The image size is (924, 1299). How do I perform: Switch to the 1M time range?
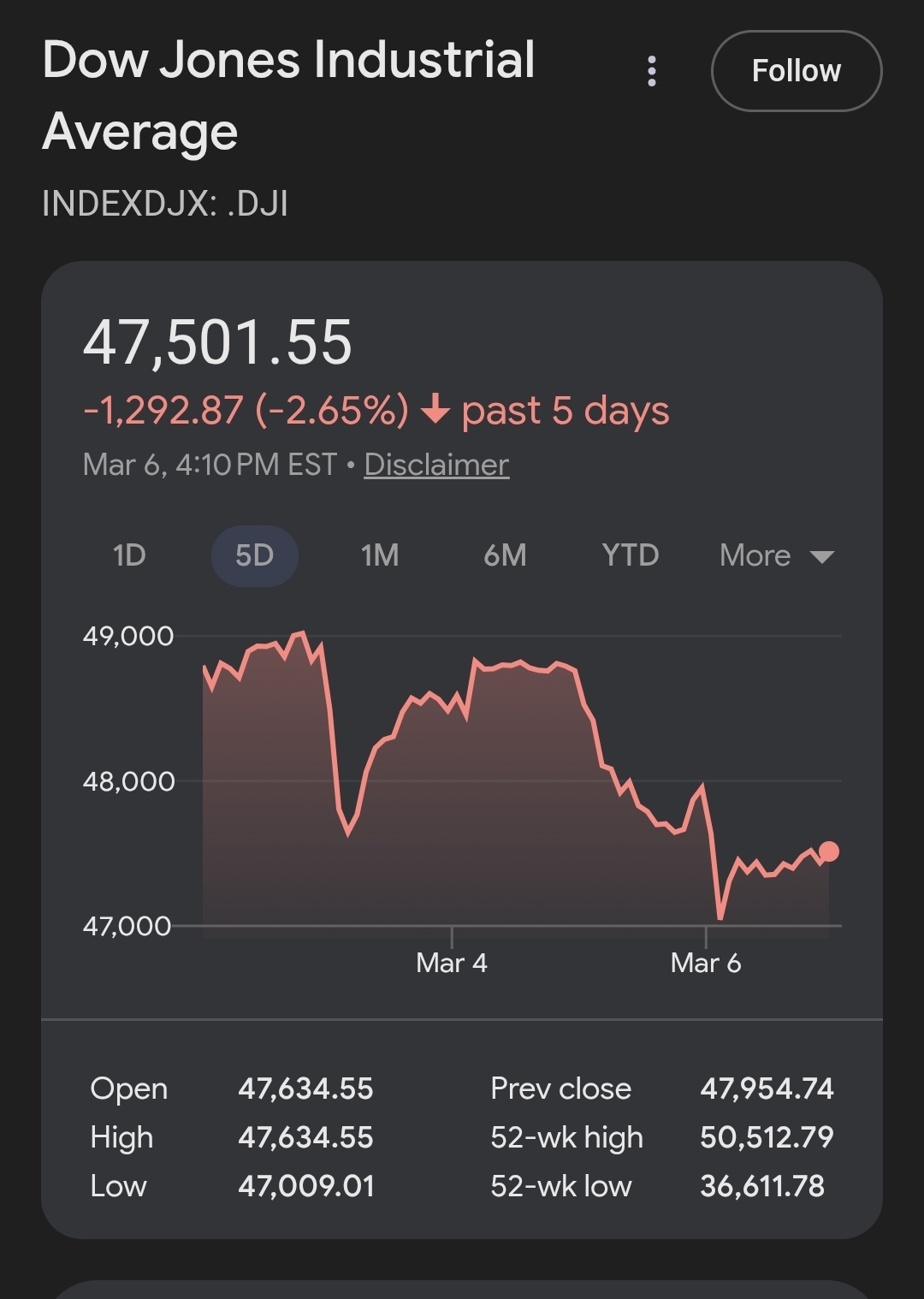(x=380, y=555)
